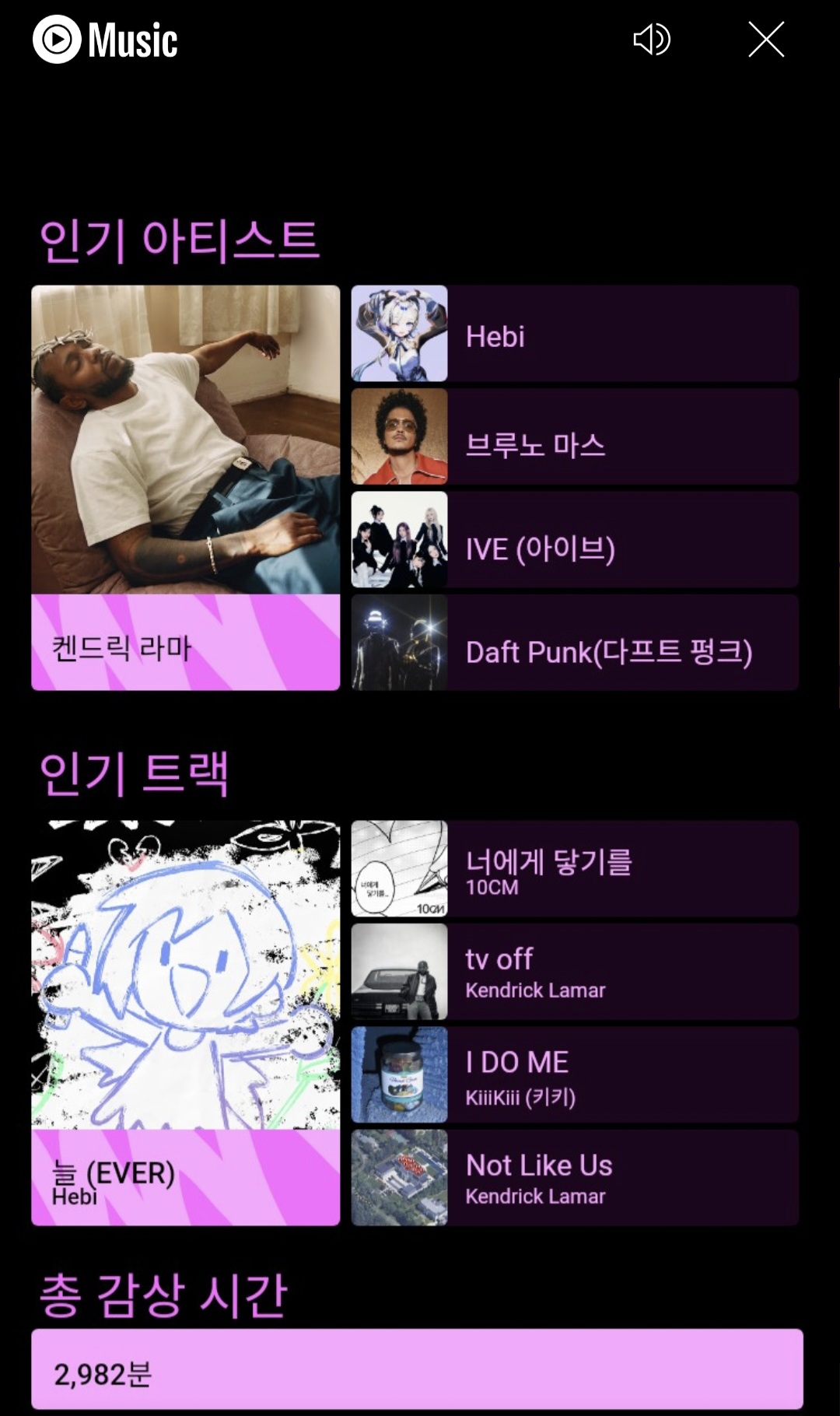Viewport: 840px width, 1416px height.
Task: Play 너에게 닿기를 by 10CM
Action: pyautogui.click(x=574, y=869)
